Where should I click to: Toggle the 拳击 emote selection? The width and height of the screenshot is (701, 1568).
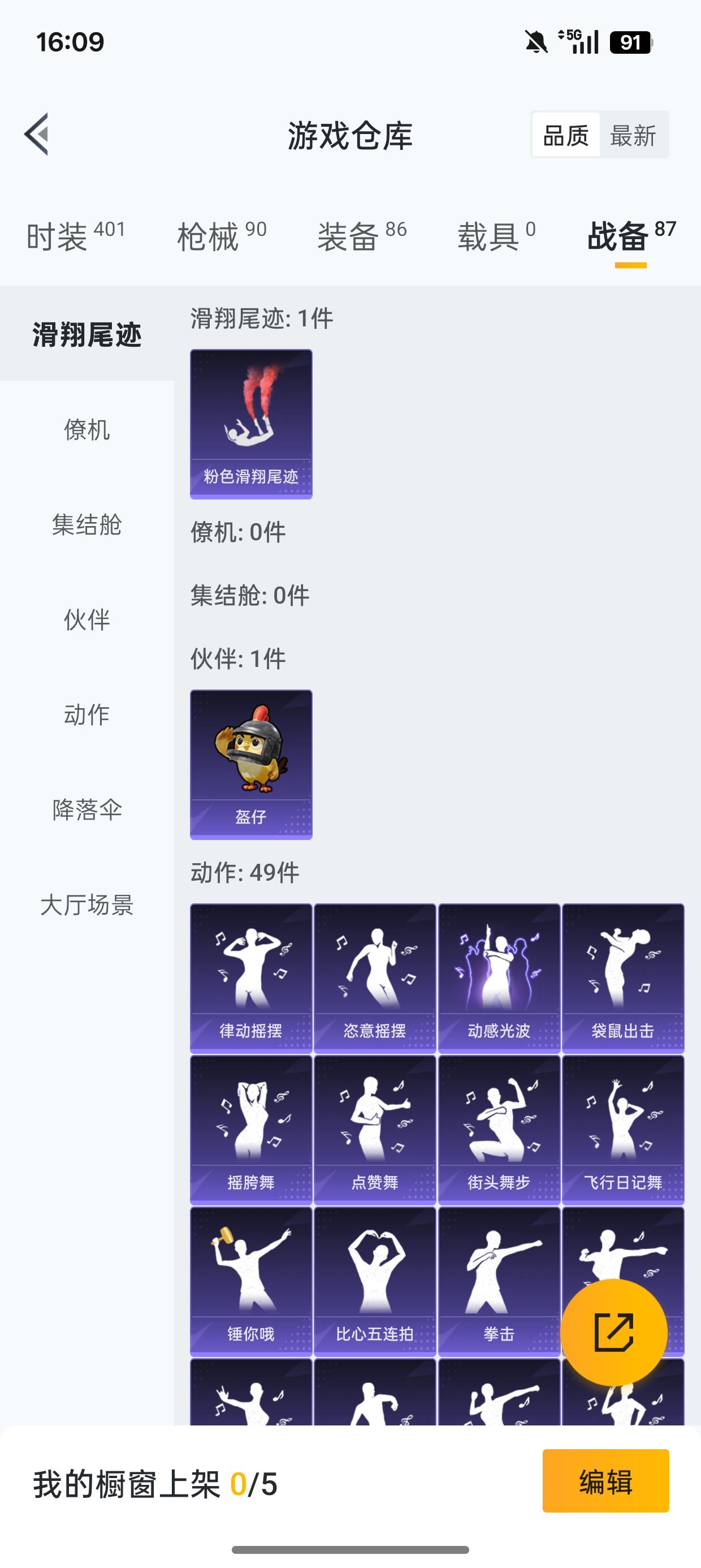pyautogui.click(x=500, y=1281)
